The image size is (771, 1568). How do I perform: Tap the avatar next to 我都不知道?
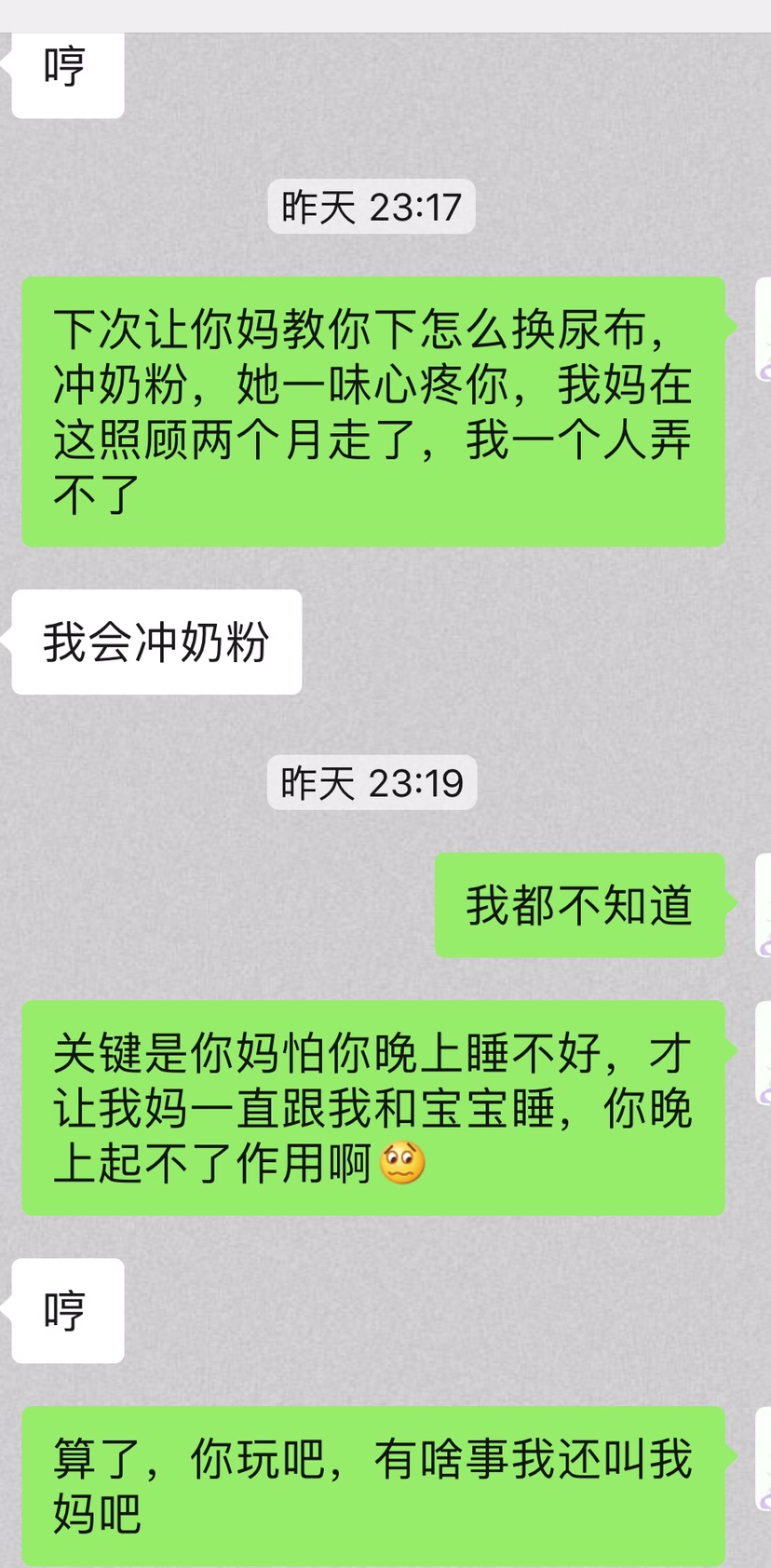764,905
